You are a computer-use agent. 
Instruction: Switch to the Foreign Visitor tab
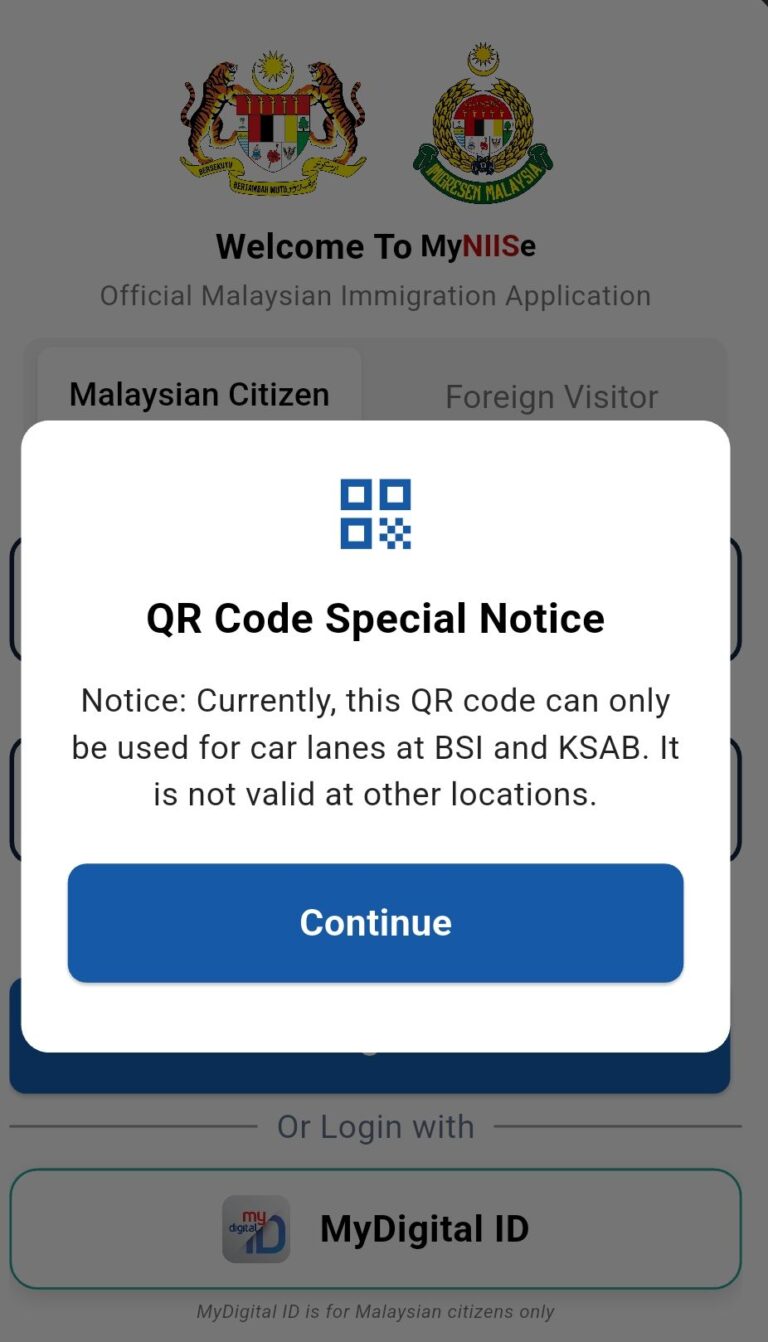(551, 396)
